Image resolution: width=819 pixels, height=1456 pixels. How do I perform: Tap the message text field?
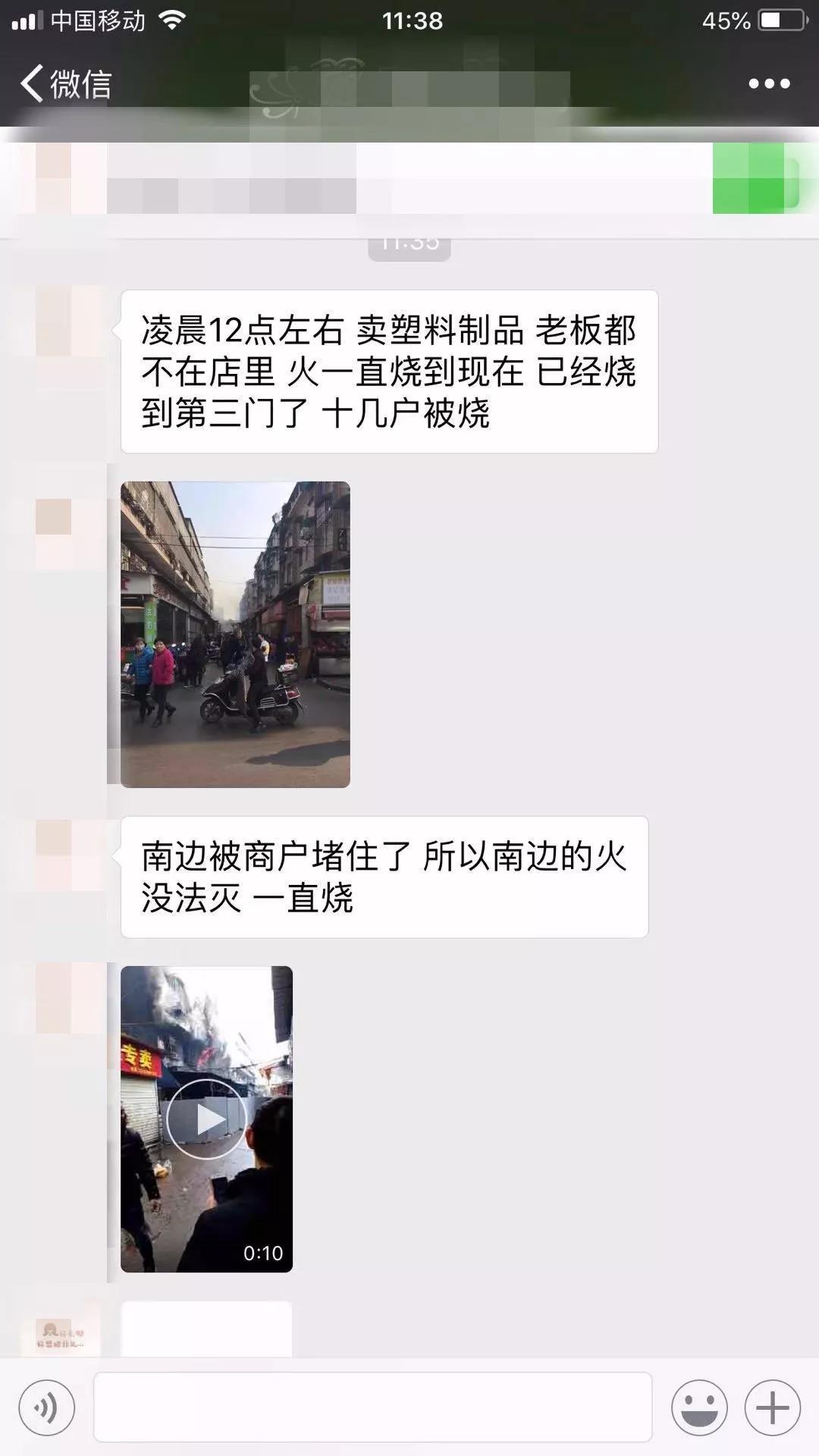(x=372, y=1407)
